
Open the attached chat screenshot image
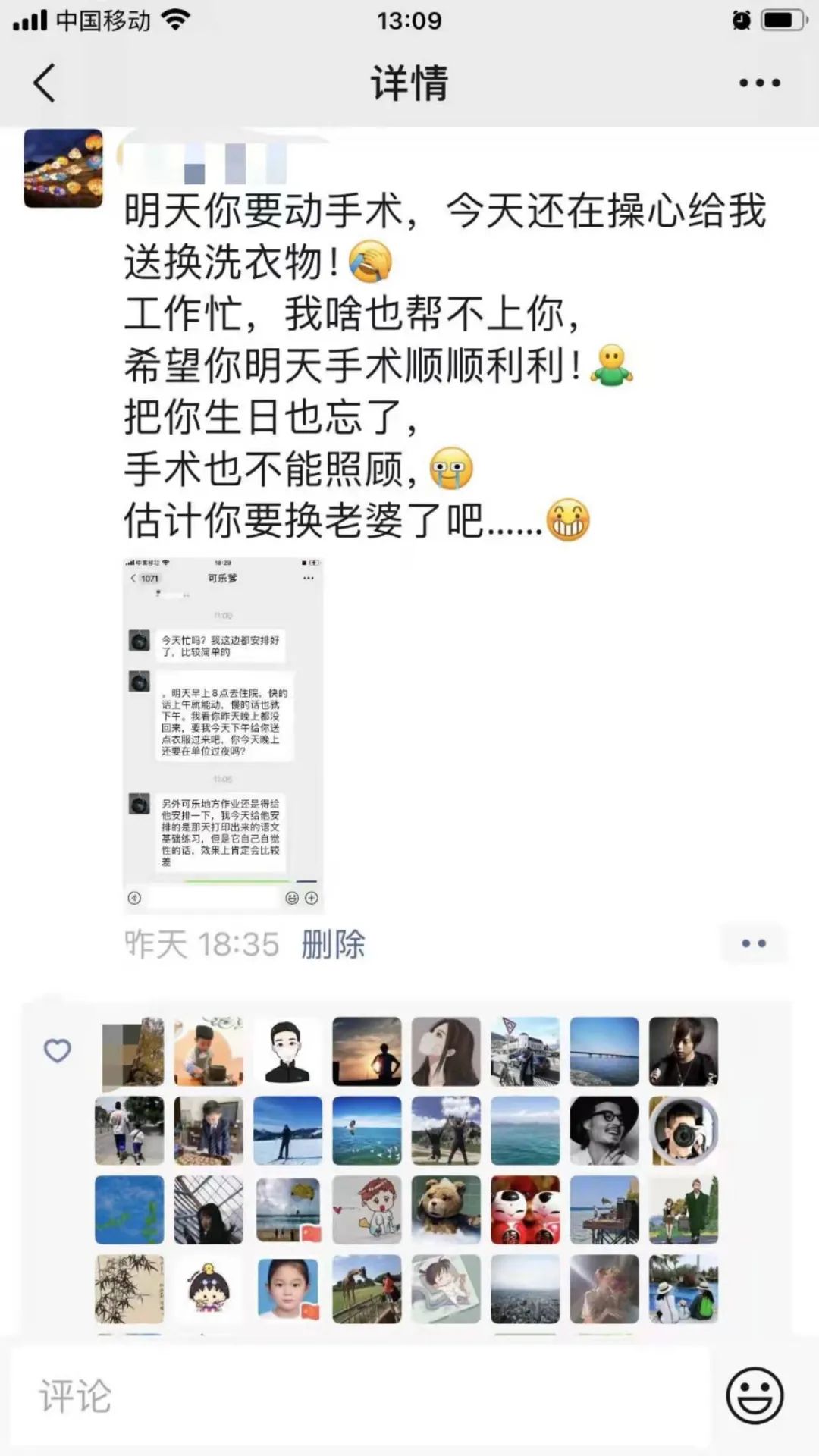tap(224, 736)
